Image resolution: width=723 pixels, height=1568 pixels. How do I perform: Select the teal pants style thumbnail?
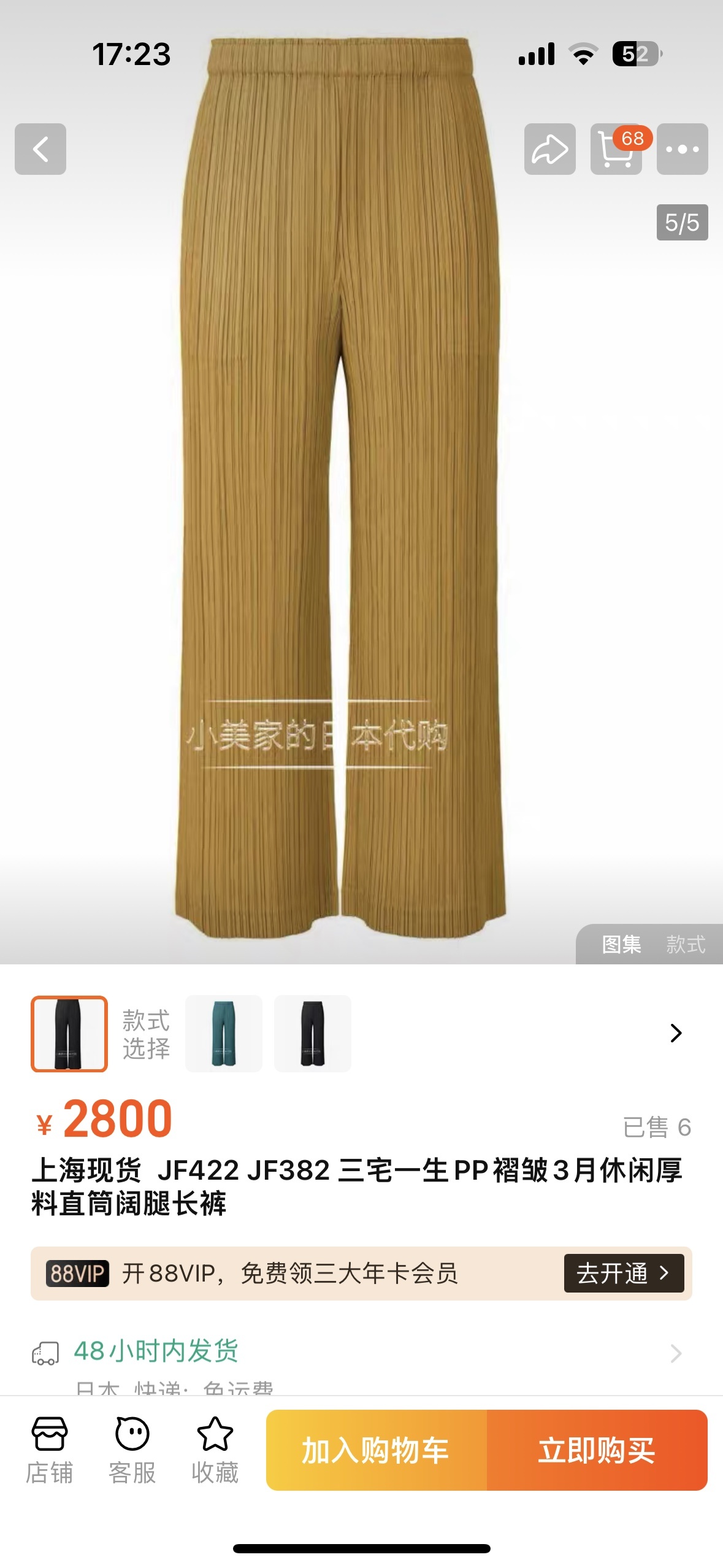224,1034
